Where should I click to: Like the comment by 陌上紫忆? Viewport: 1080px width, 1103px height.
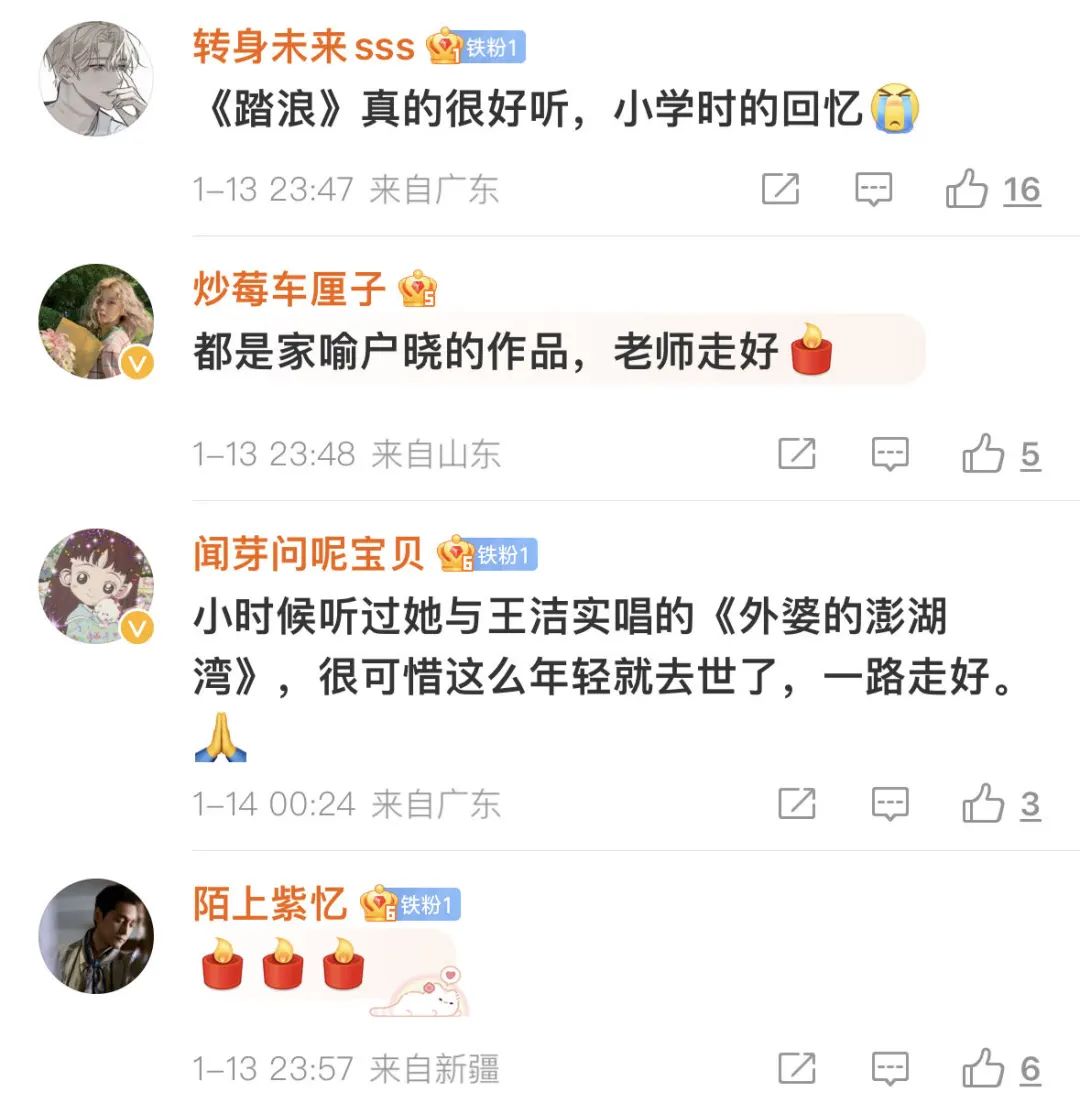click(x=983, y=1068)
